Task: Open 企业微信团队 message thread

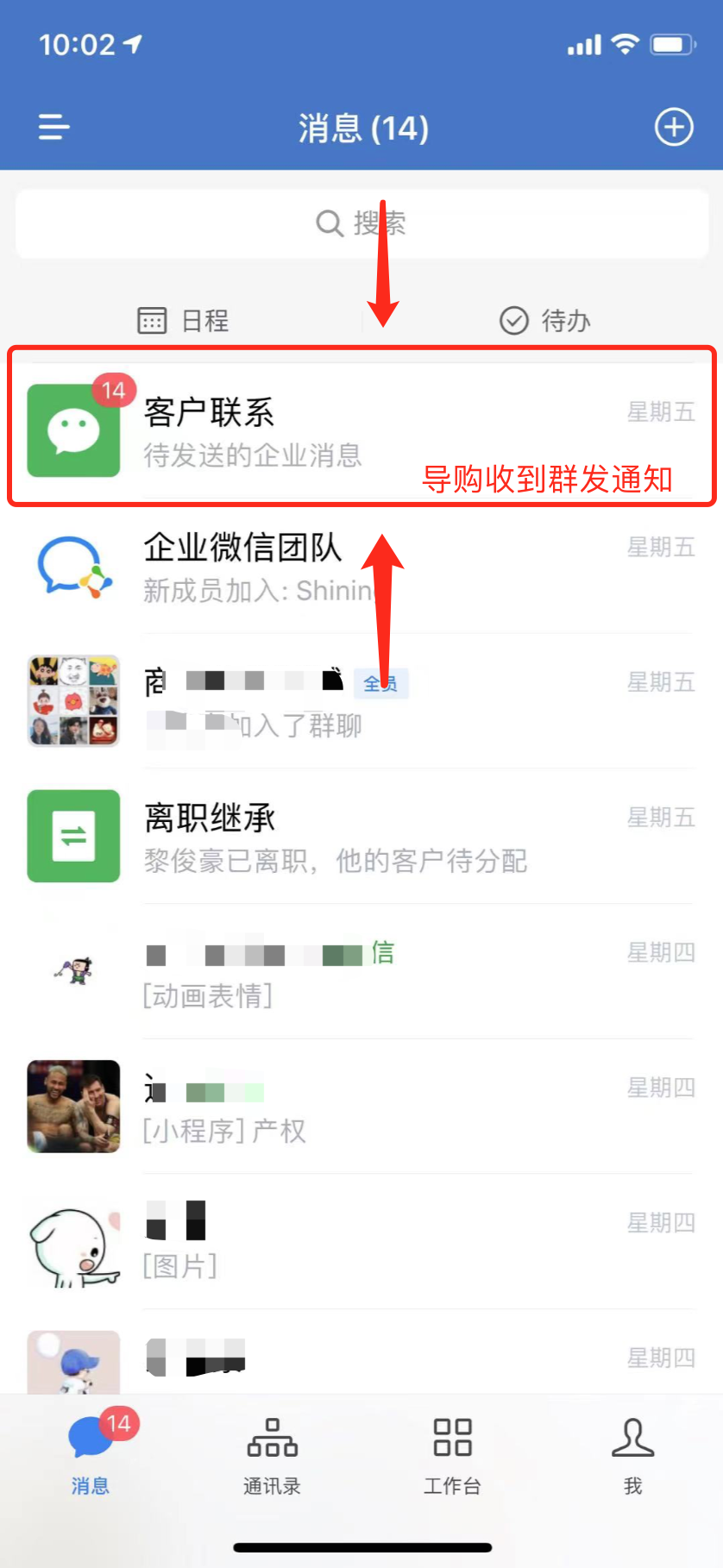Action: [361, 567]
